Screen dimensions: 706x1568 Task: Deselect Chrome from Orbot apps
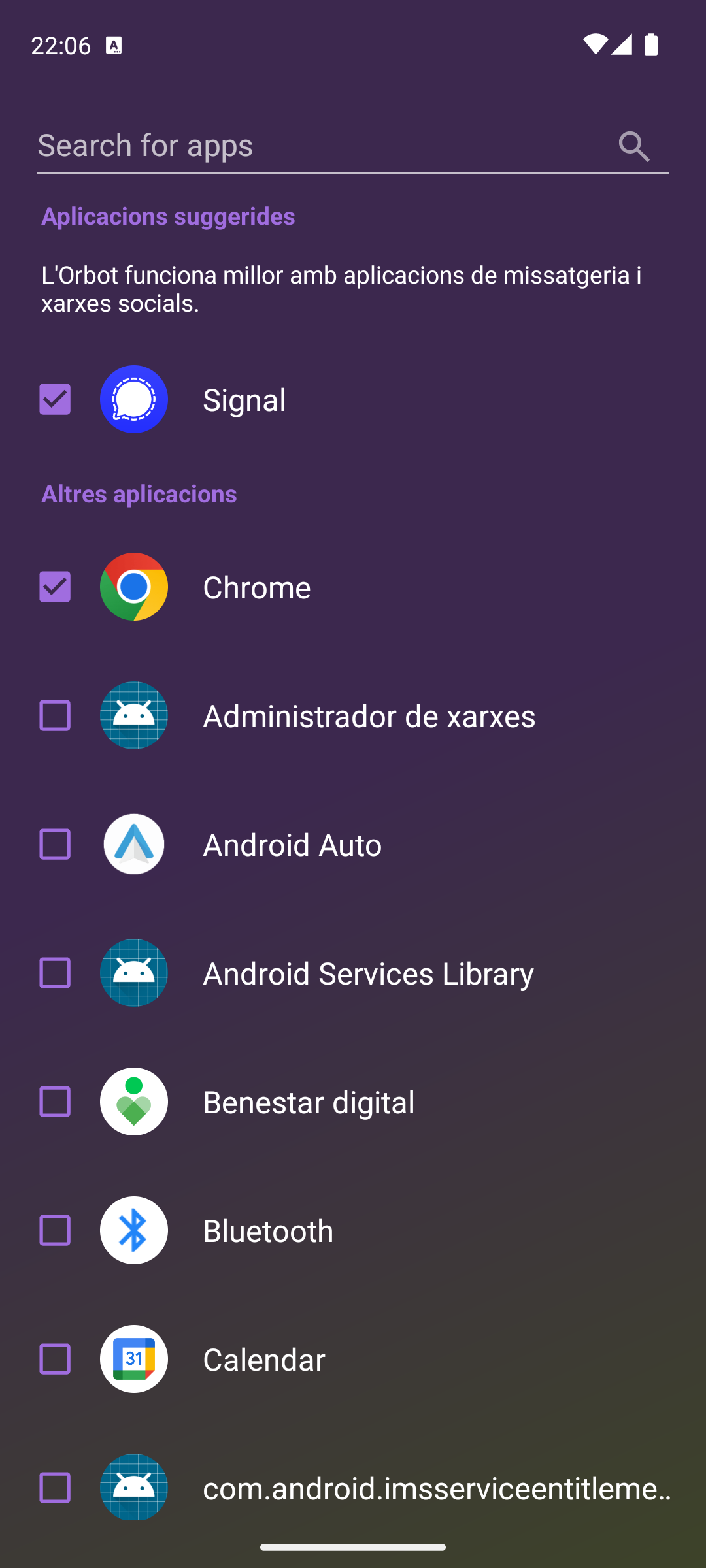coord(55,587)
